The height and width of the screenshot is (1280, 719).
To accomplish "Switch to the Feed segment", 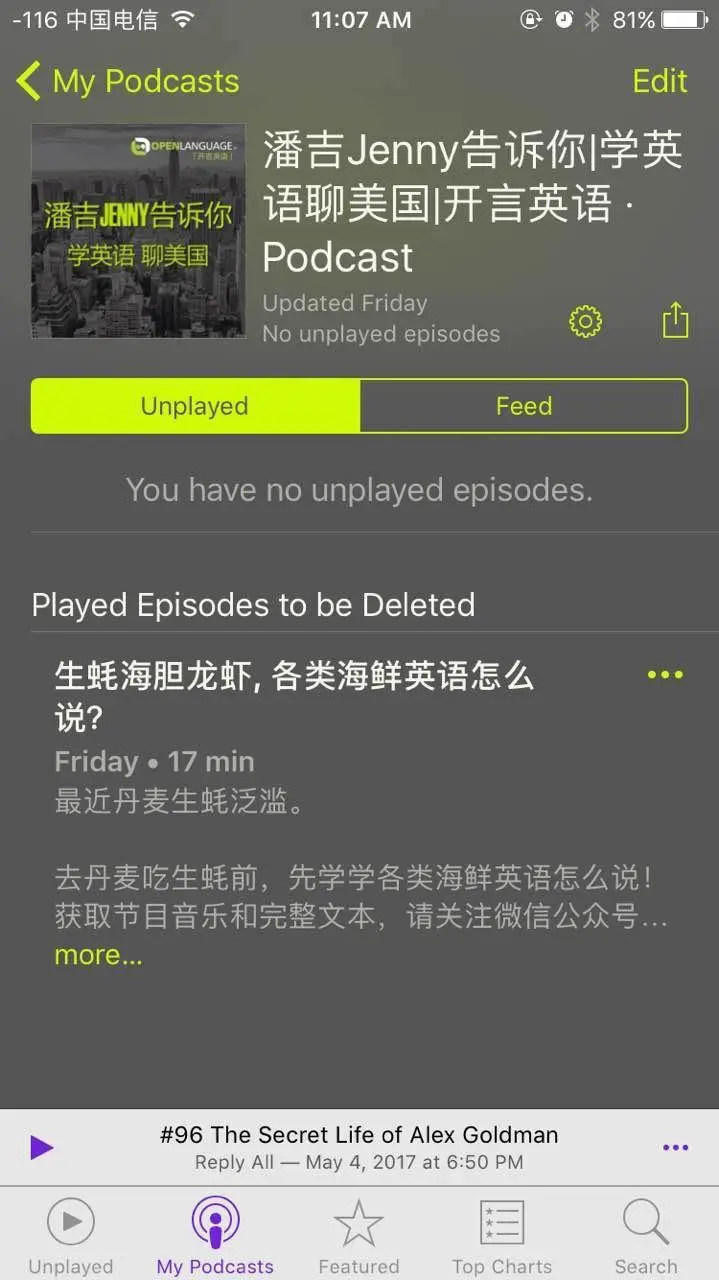I will point(524,406).
